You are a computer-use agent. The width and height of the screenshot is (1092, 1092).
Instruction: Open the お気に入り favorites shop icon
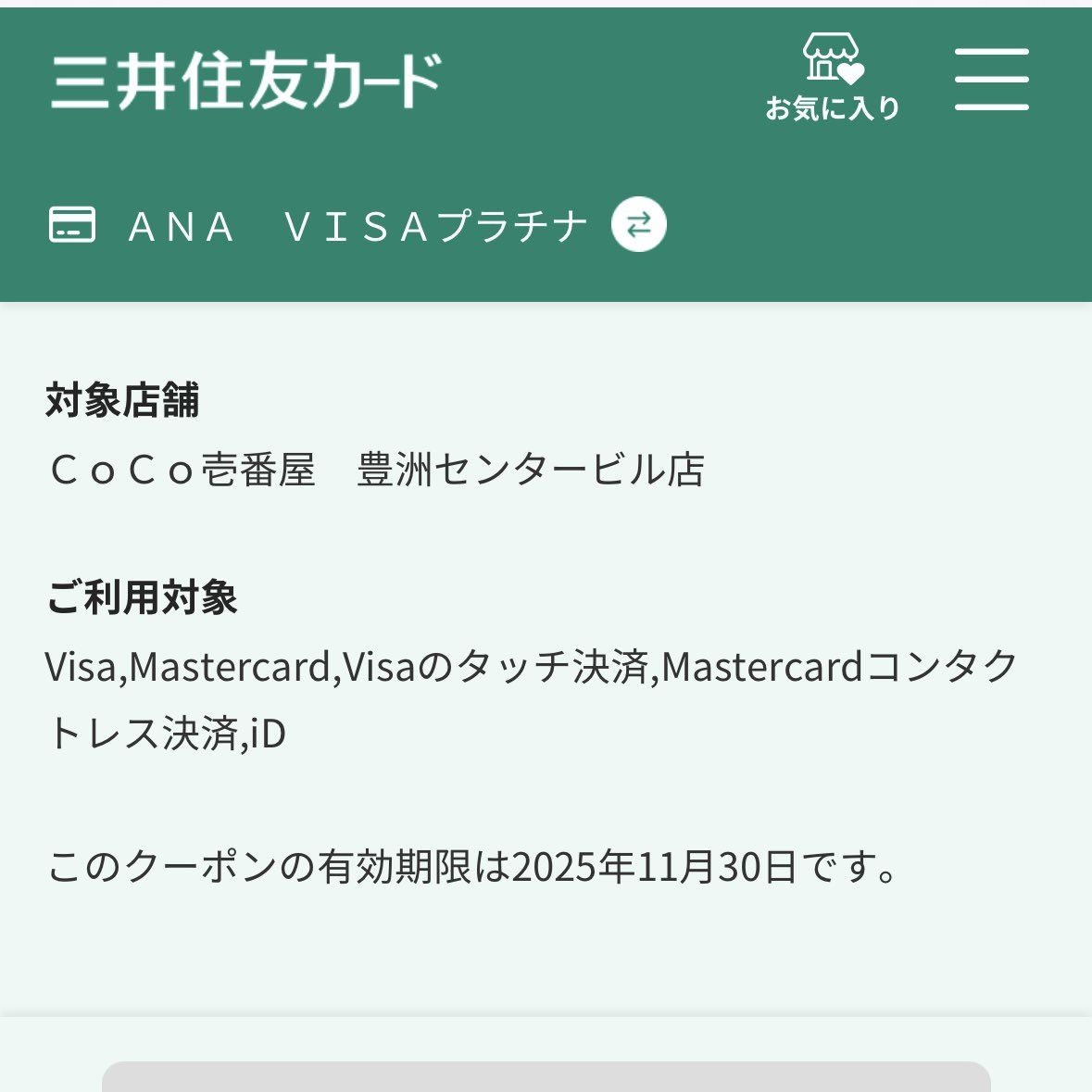pos(832,77)
